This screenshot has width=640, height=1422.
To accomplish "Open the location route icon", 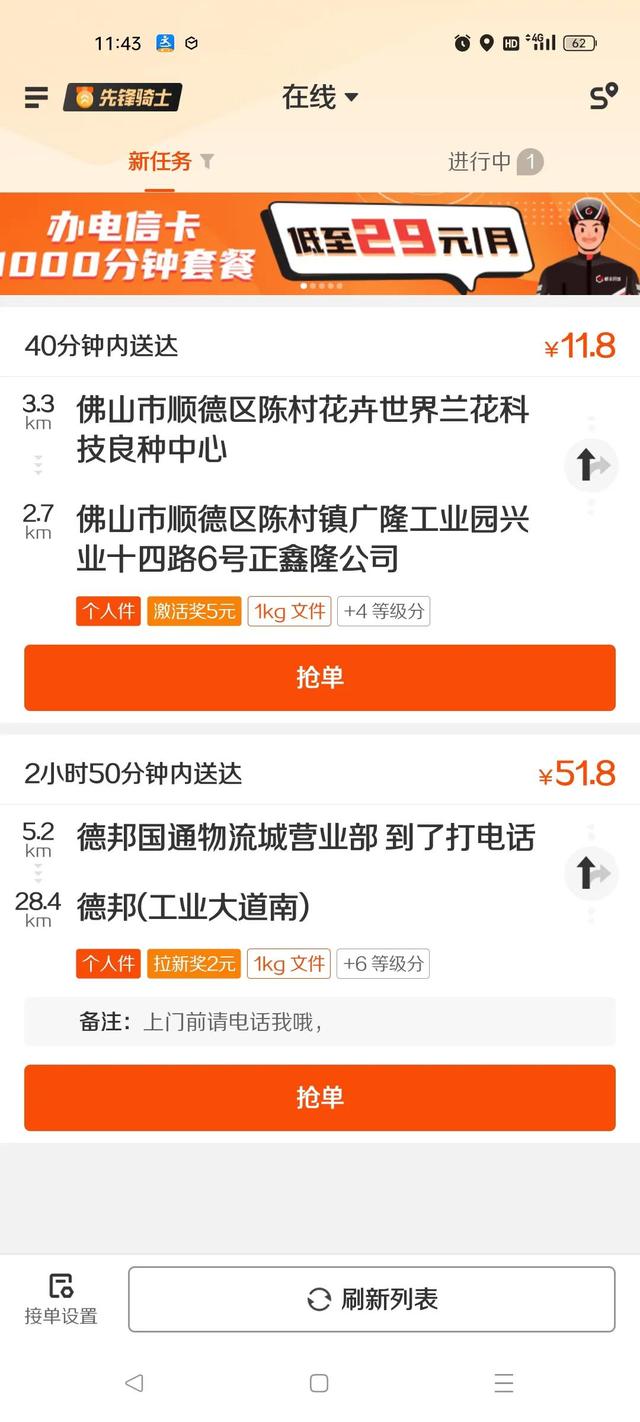I will point(603,97).
